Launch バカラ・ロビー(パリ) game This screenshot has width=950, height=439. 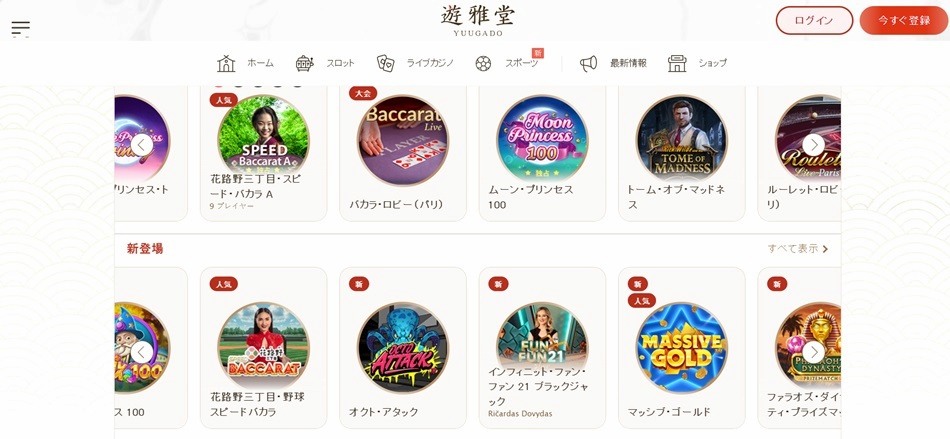pyautogui.click(x=403, y=140)
